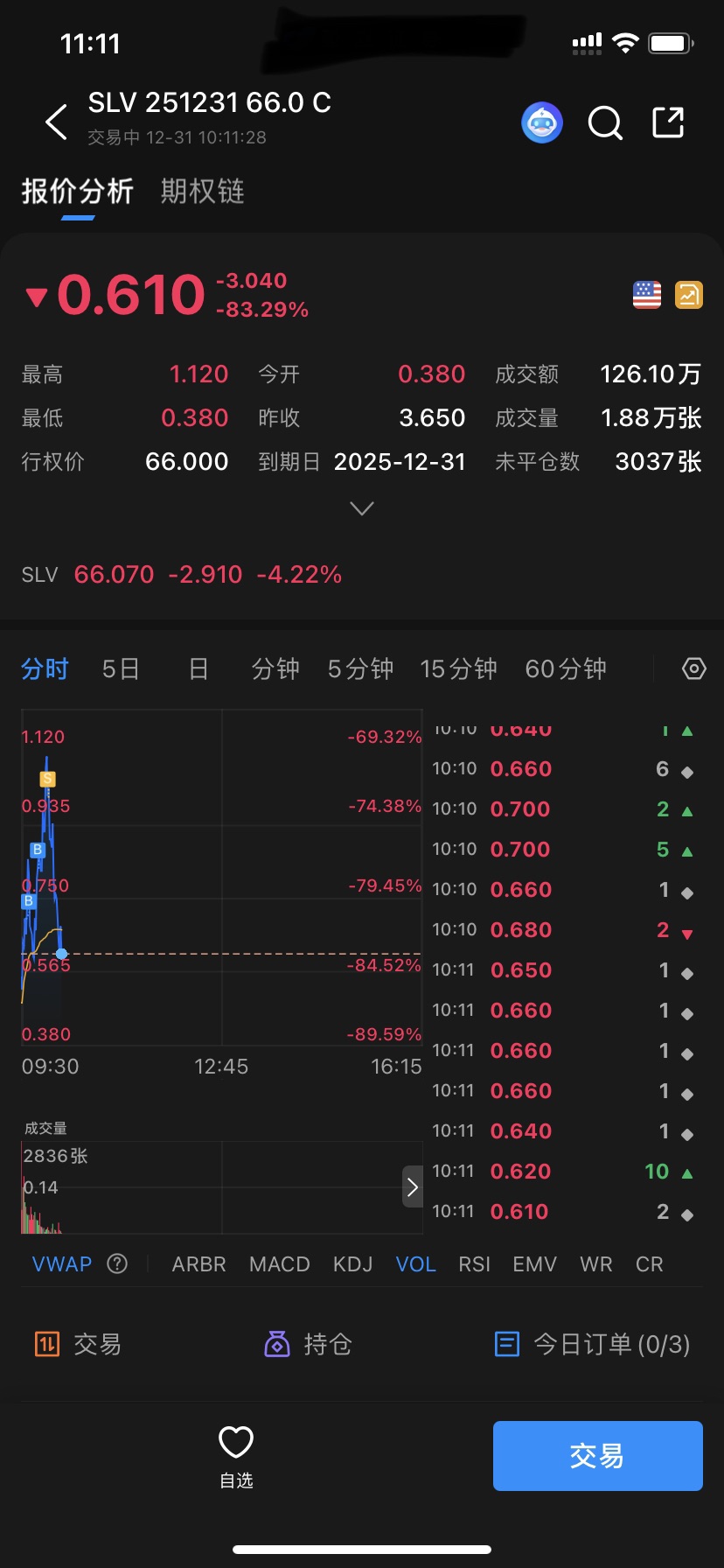This screenshot has width=724, height=1568.
Task: Open the AI assistant robot icon
Action: pos(542,122)
